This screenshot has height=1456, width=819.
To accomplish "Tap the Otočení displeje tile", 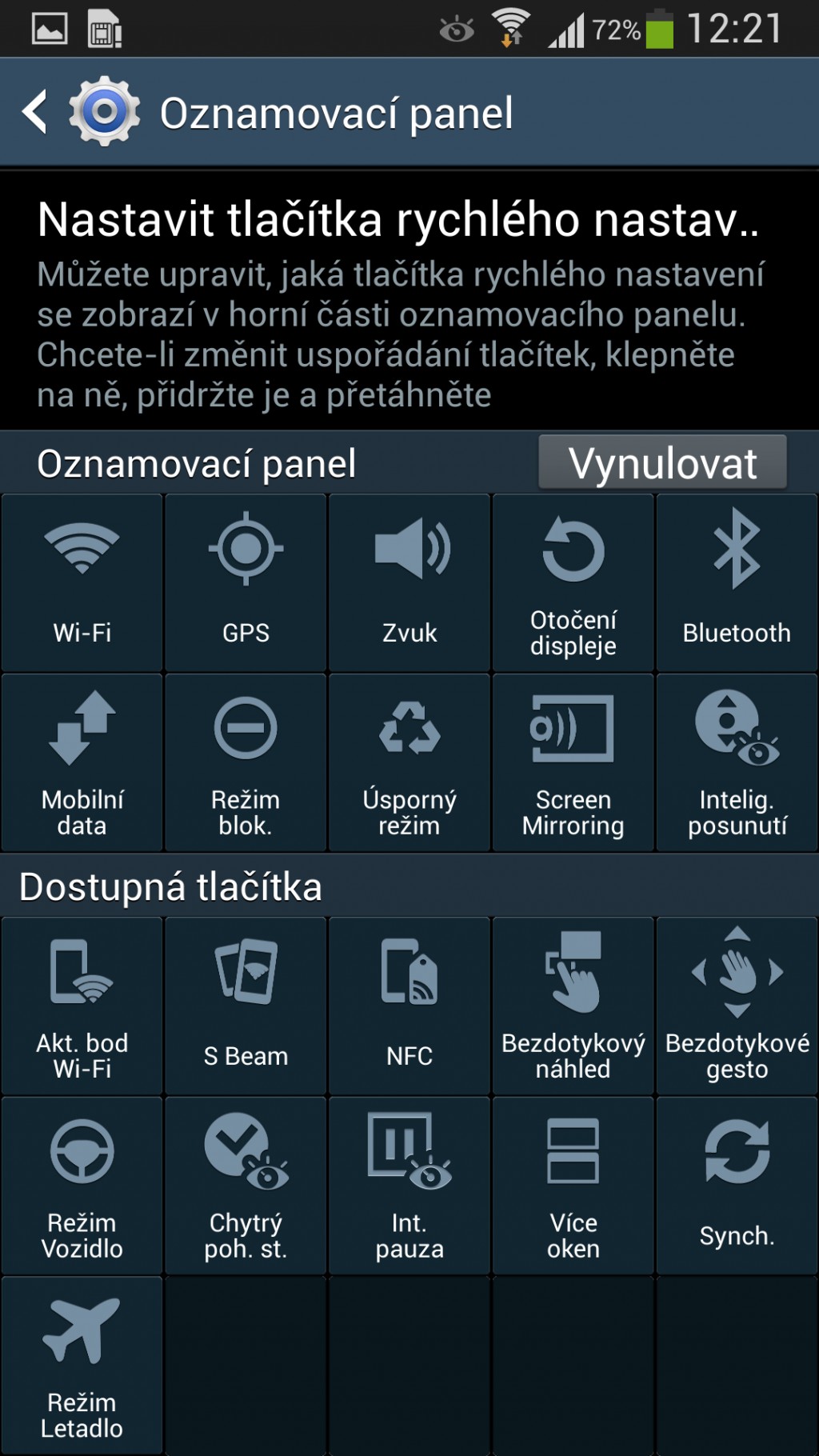I will (573, 582).
